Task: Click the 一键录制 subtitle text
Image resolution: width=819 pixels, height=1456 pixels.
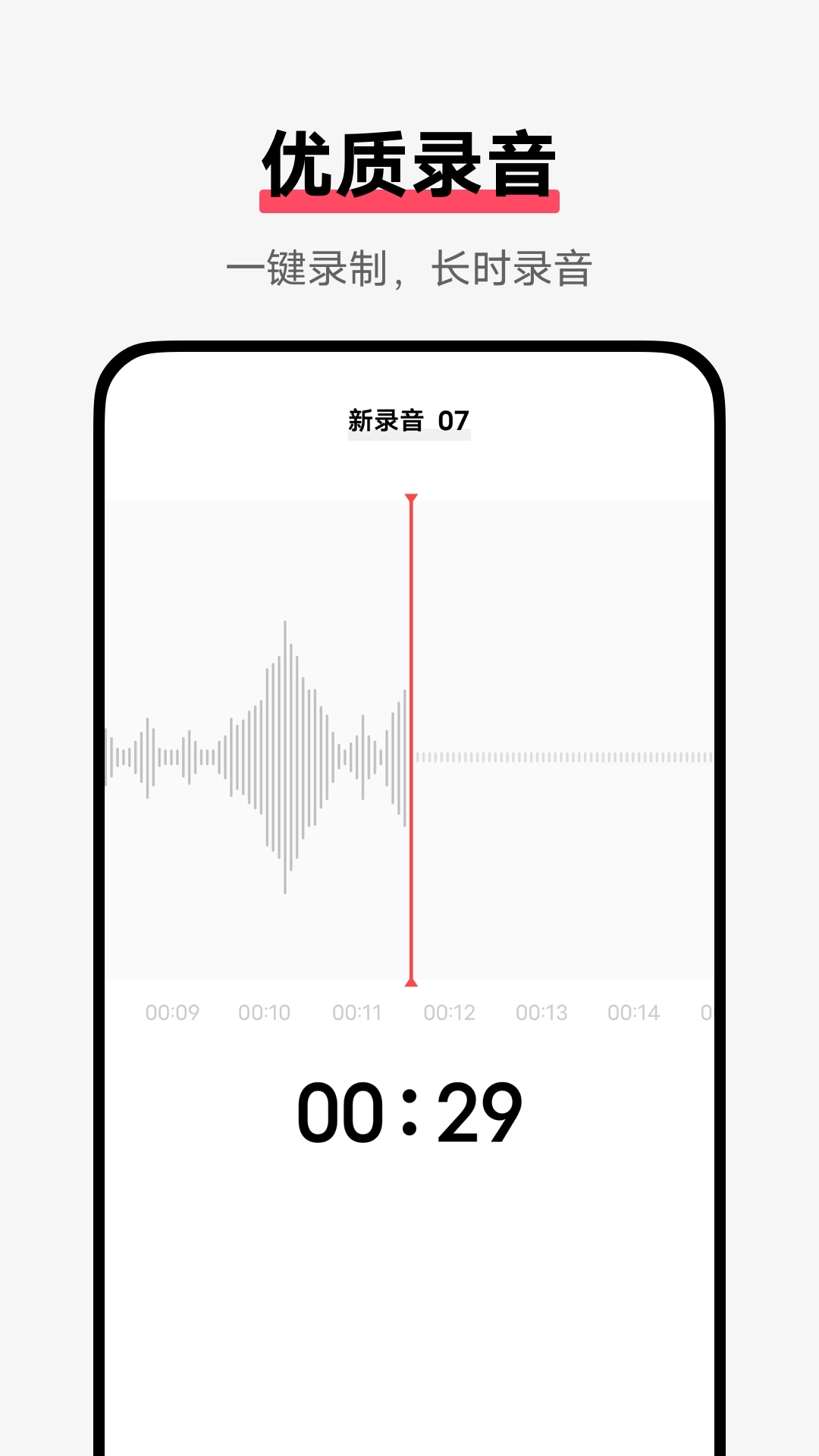Action: pyautogui.click(x=409, y=265)
